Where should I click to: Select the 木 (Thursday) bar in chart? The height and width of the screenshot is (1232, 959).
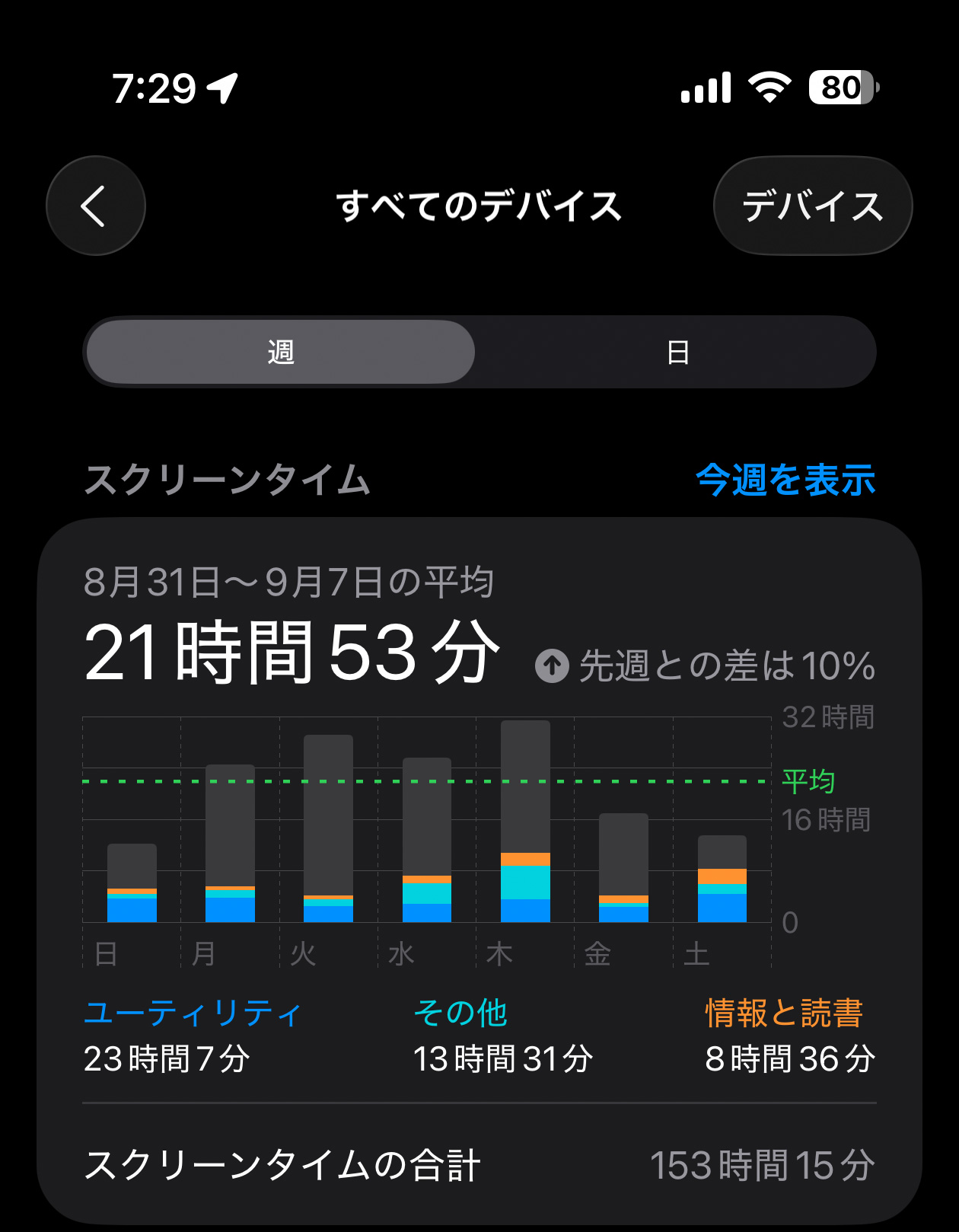[x=525, y=822]
